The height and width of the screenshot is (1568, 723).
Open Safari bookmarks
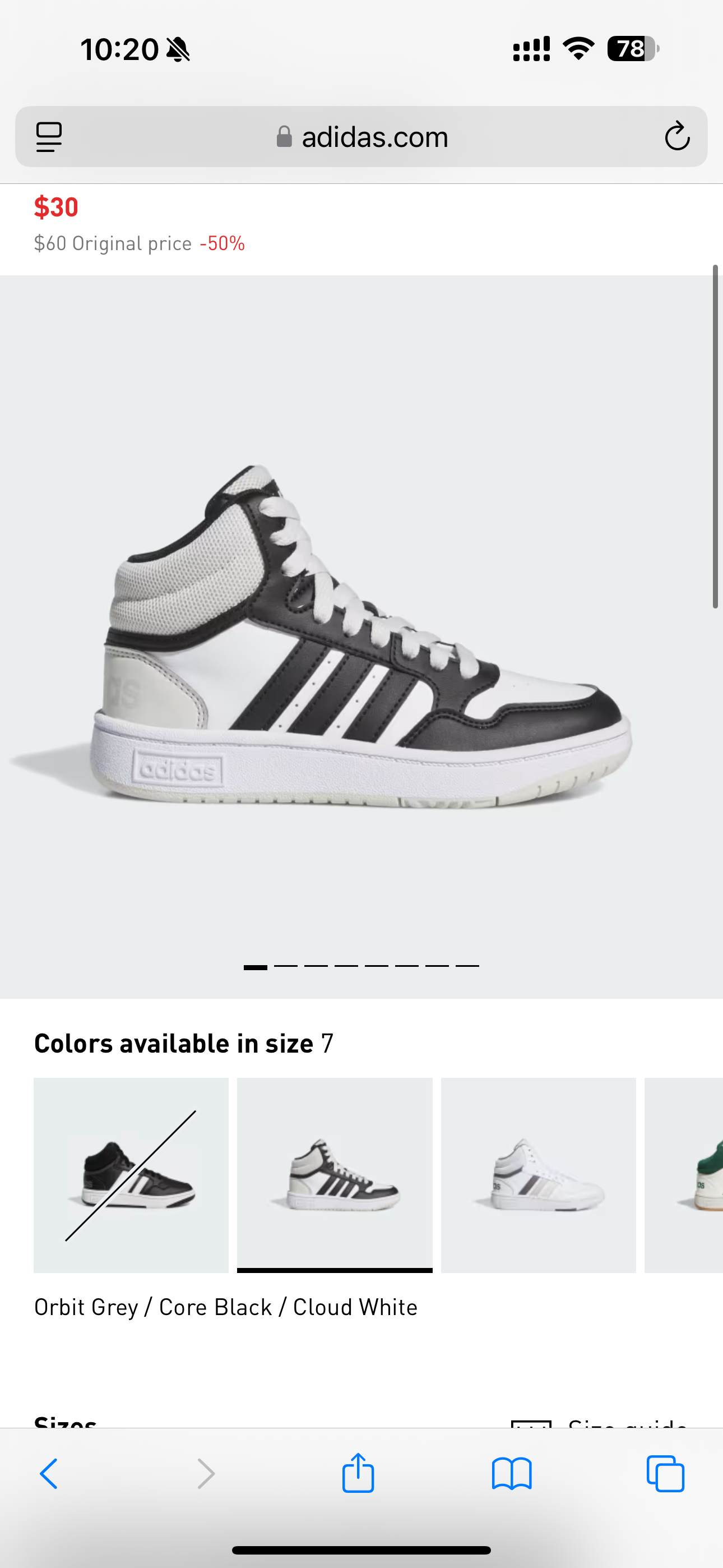point(511,1473)
